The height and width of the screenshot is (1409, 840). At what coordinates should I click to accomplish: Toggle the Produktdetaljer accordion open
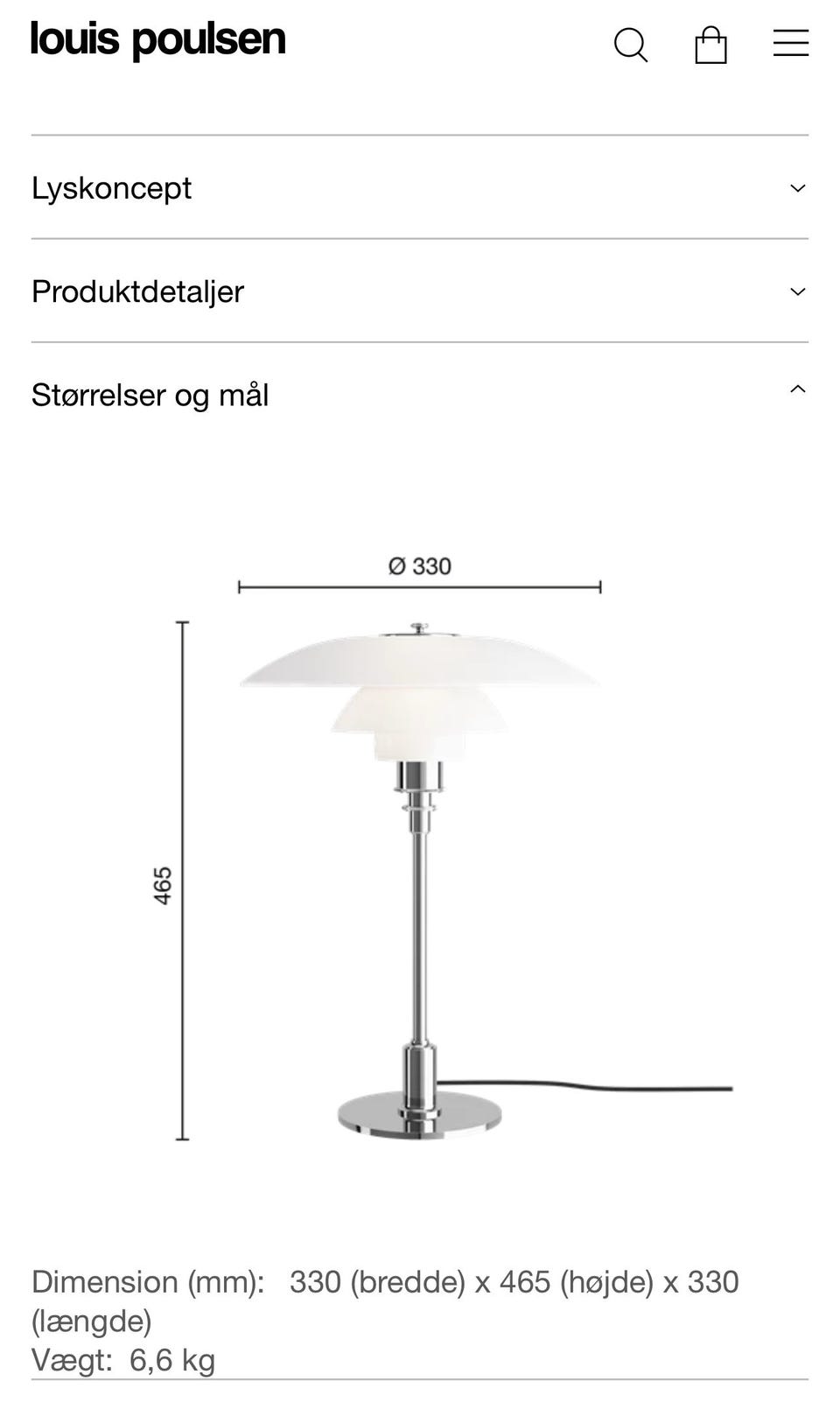pyautogui.click(x=795, y=291)
